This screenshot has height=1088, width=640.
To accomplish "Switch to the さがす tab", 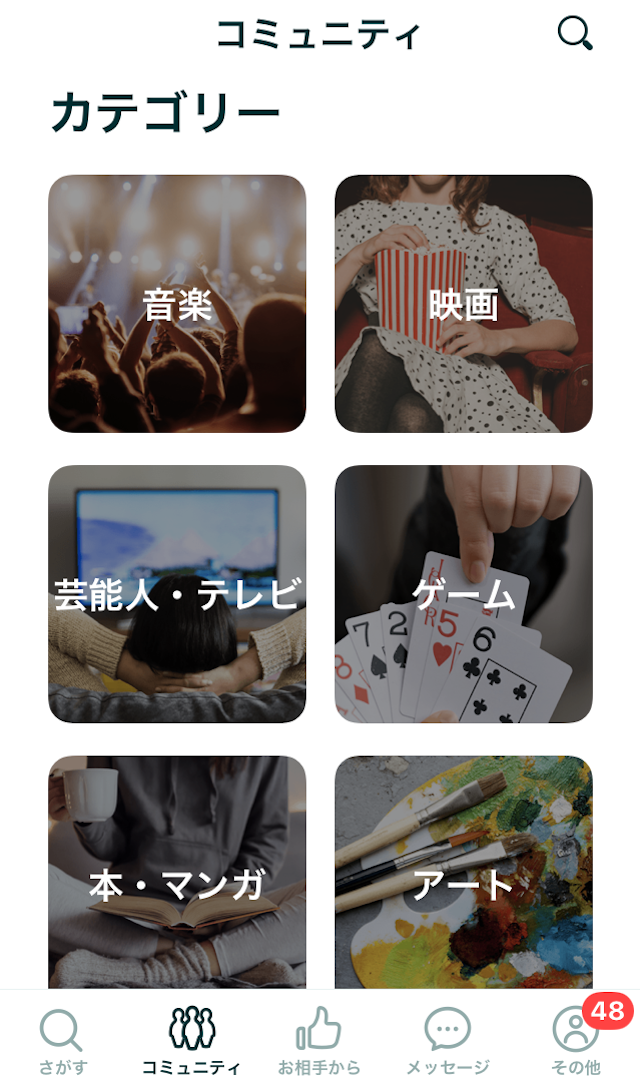I will pyautogui.click(x=61, y=1040).
